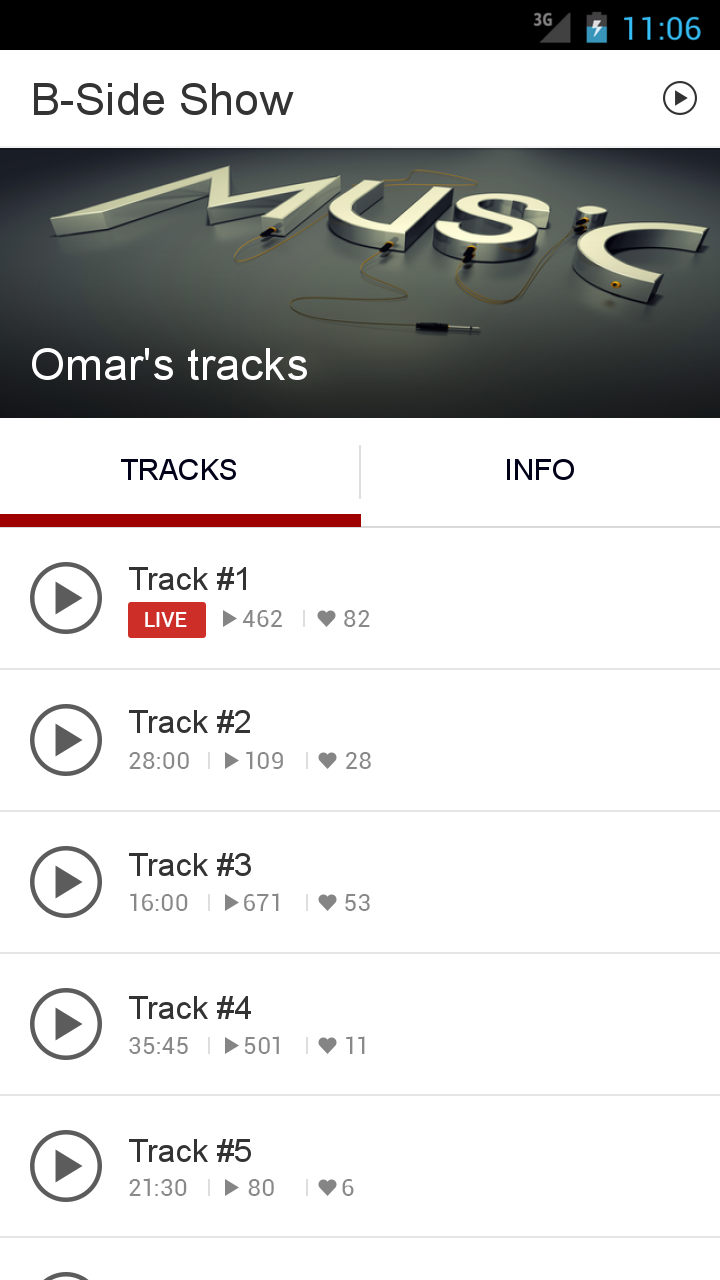Select the Tracks tab

tap(179, 470)
